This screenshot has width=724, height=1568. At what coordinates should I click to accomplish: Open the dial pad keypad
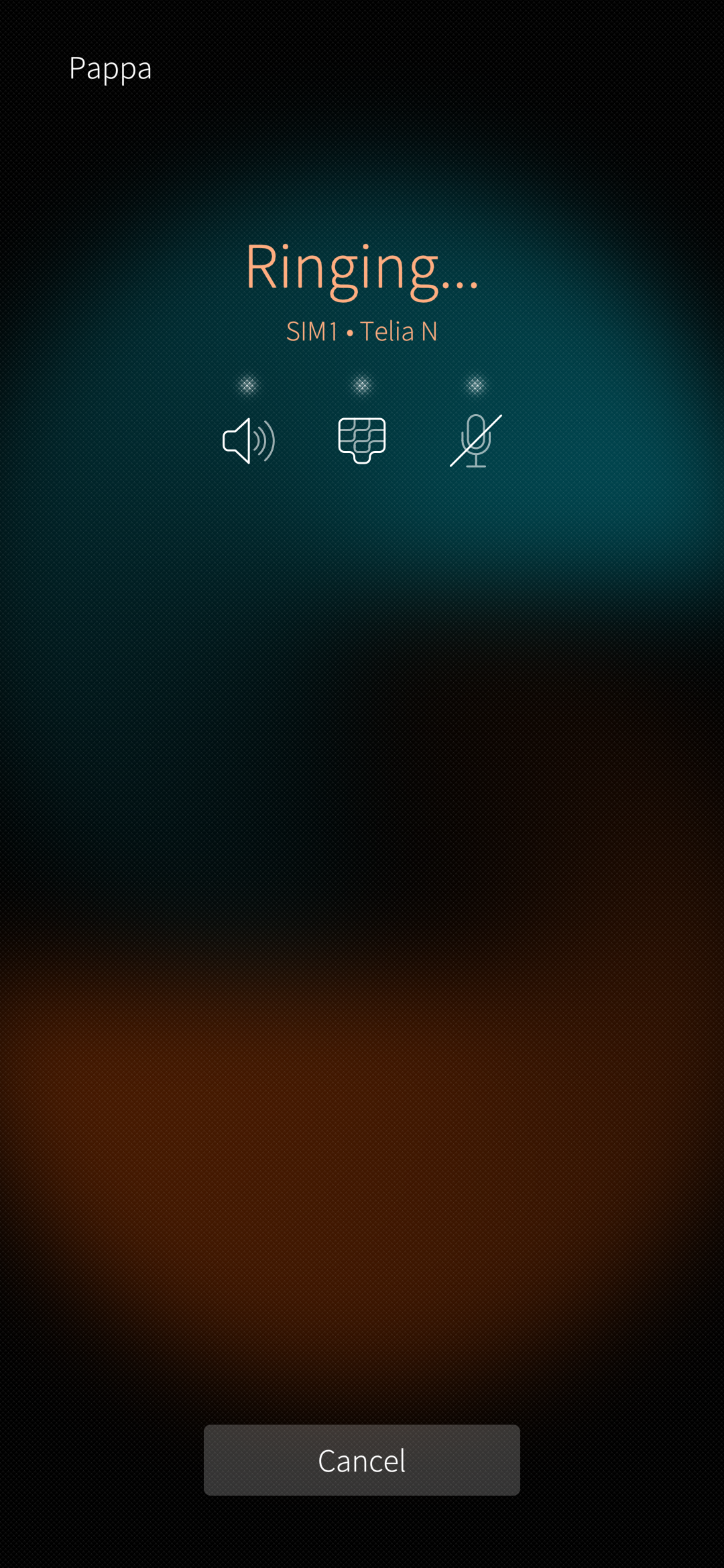(362, 440)
